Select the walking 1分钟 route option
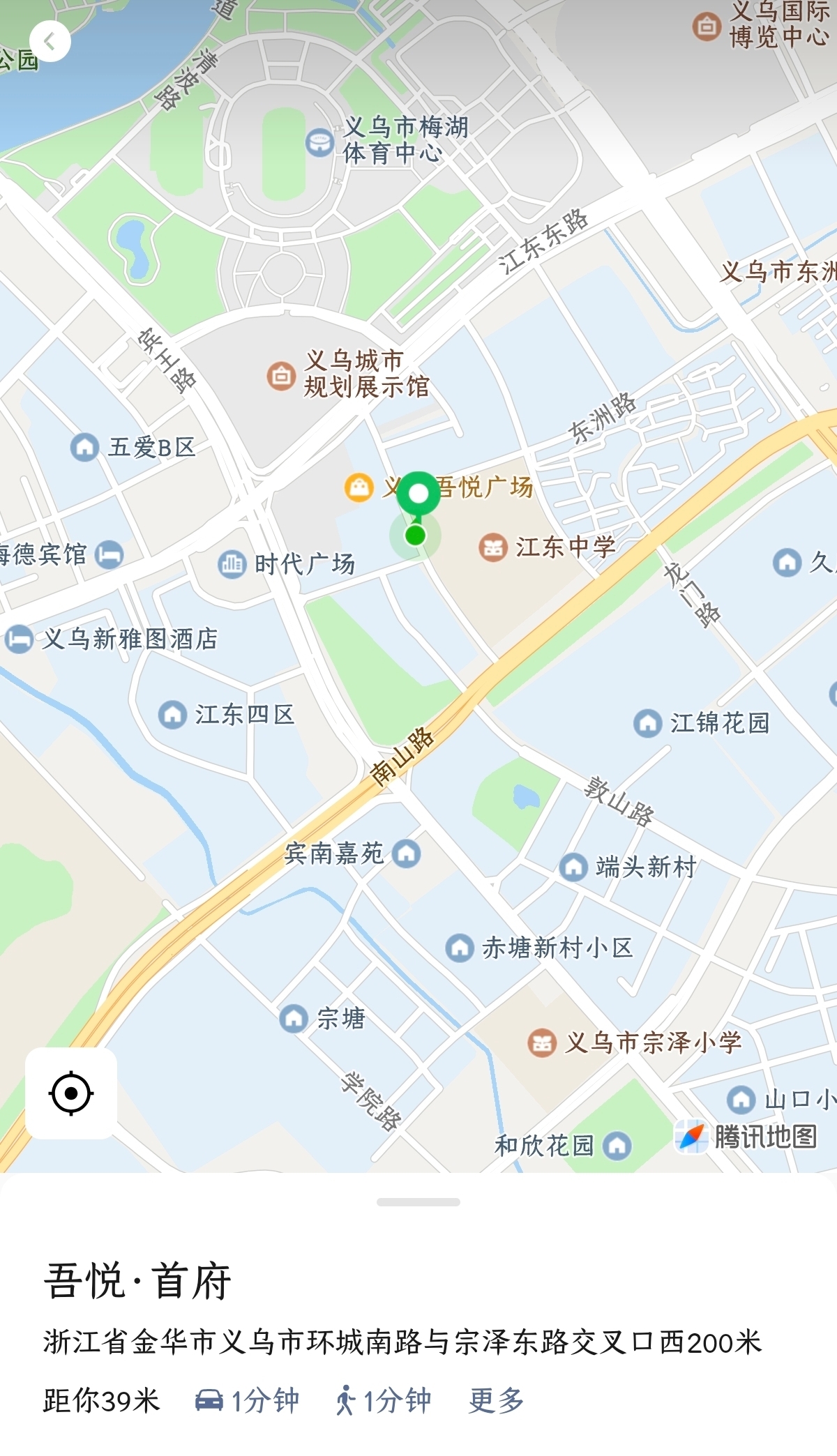 pos(383,1400)
